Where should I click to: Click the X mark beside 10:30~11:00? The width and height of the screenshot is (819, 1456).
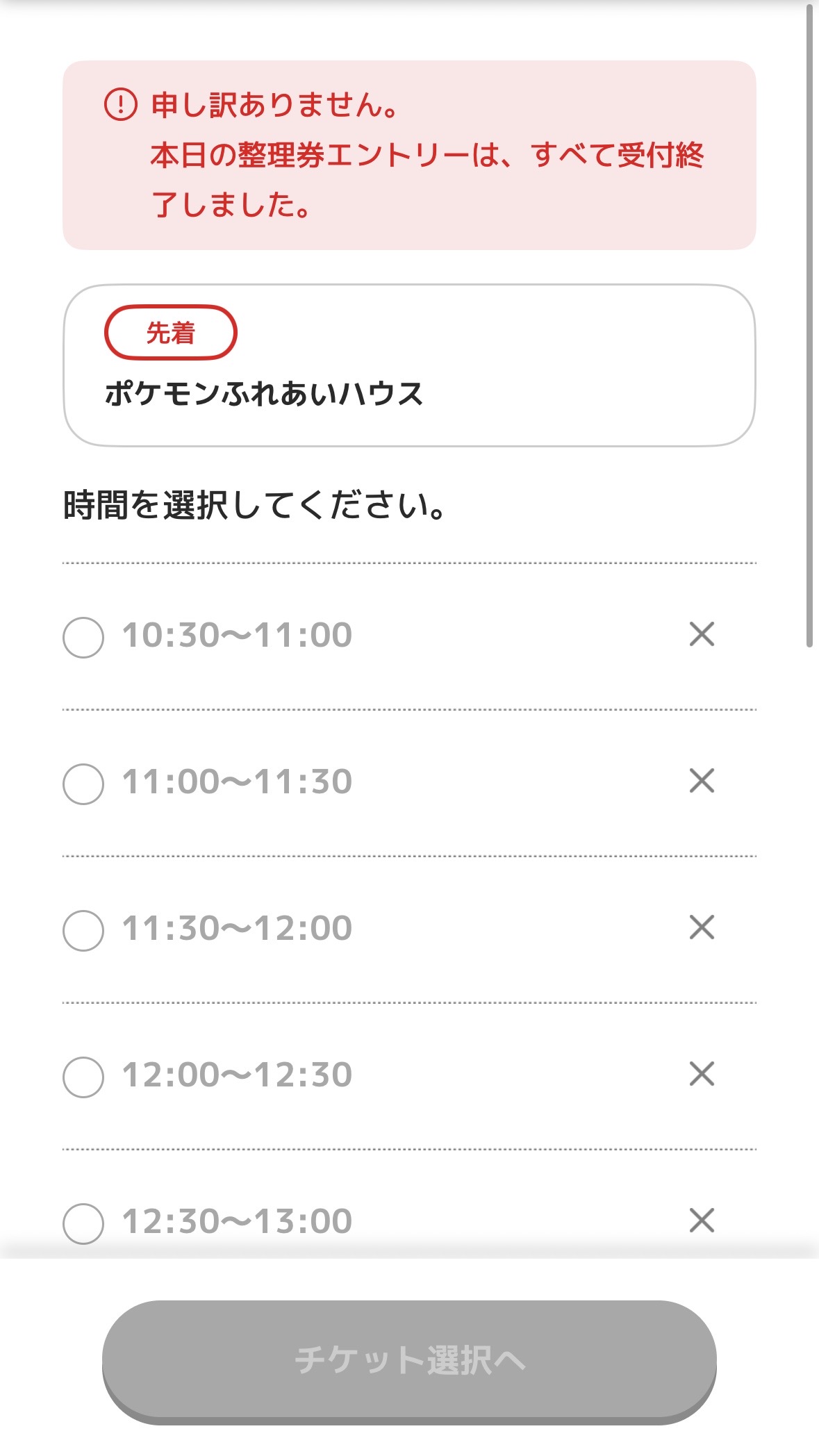pos(702,634)
